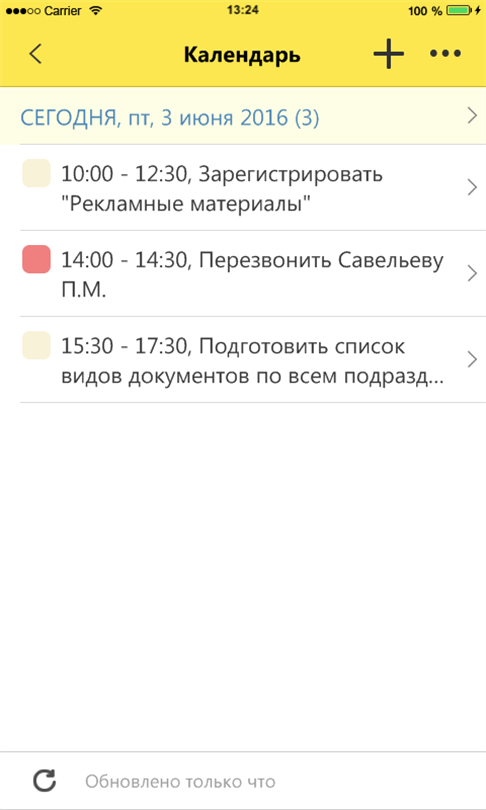The width and height of the screenshot is (486, 810).
Task: Refresh the calendar list
Action: point(44,781)
